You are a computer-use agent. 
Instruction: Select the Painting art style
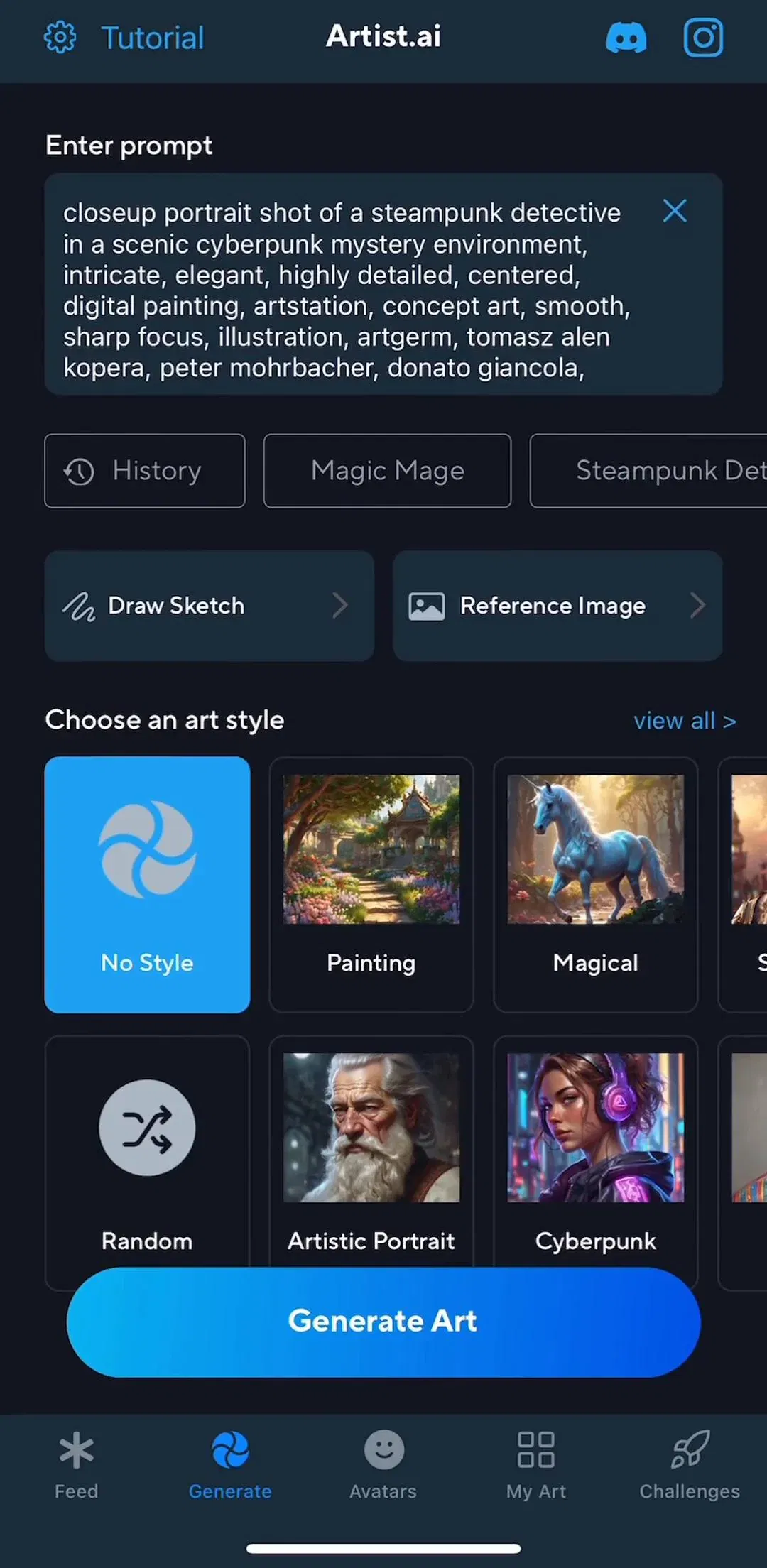coord(371,884)
